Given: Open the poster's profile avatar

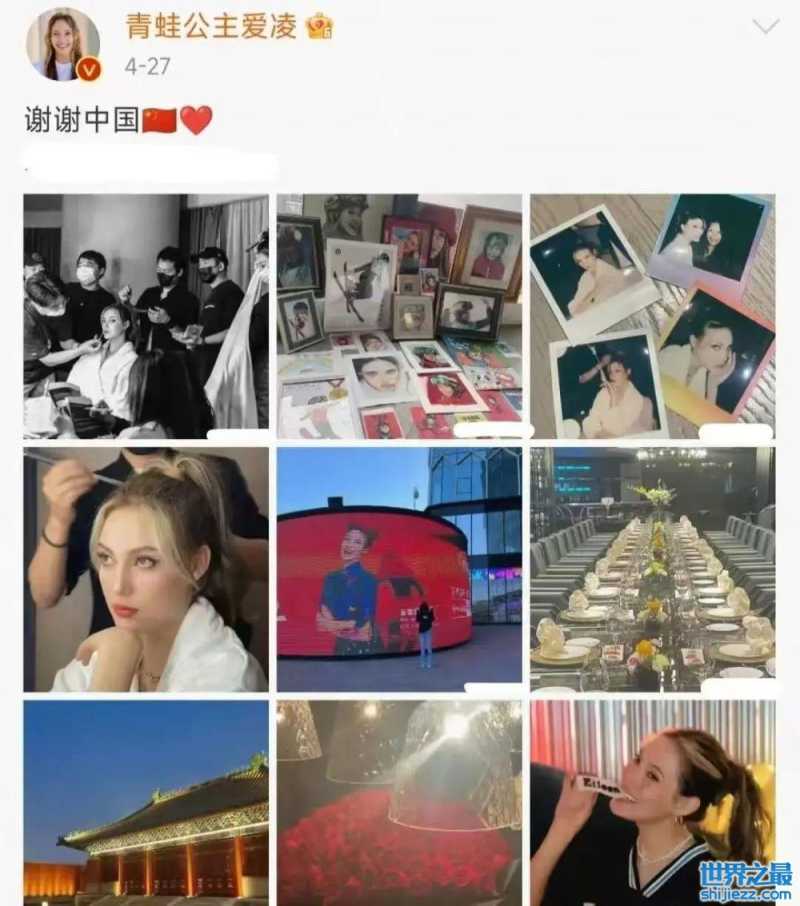Looking at the screenshot, I should (x=62, y=44).
